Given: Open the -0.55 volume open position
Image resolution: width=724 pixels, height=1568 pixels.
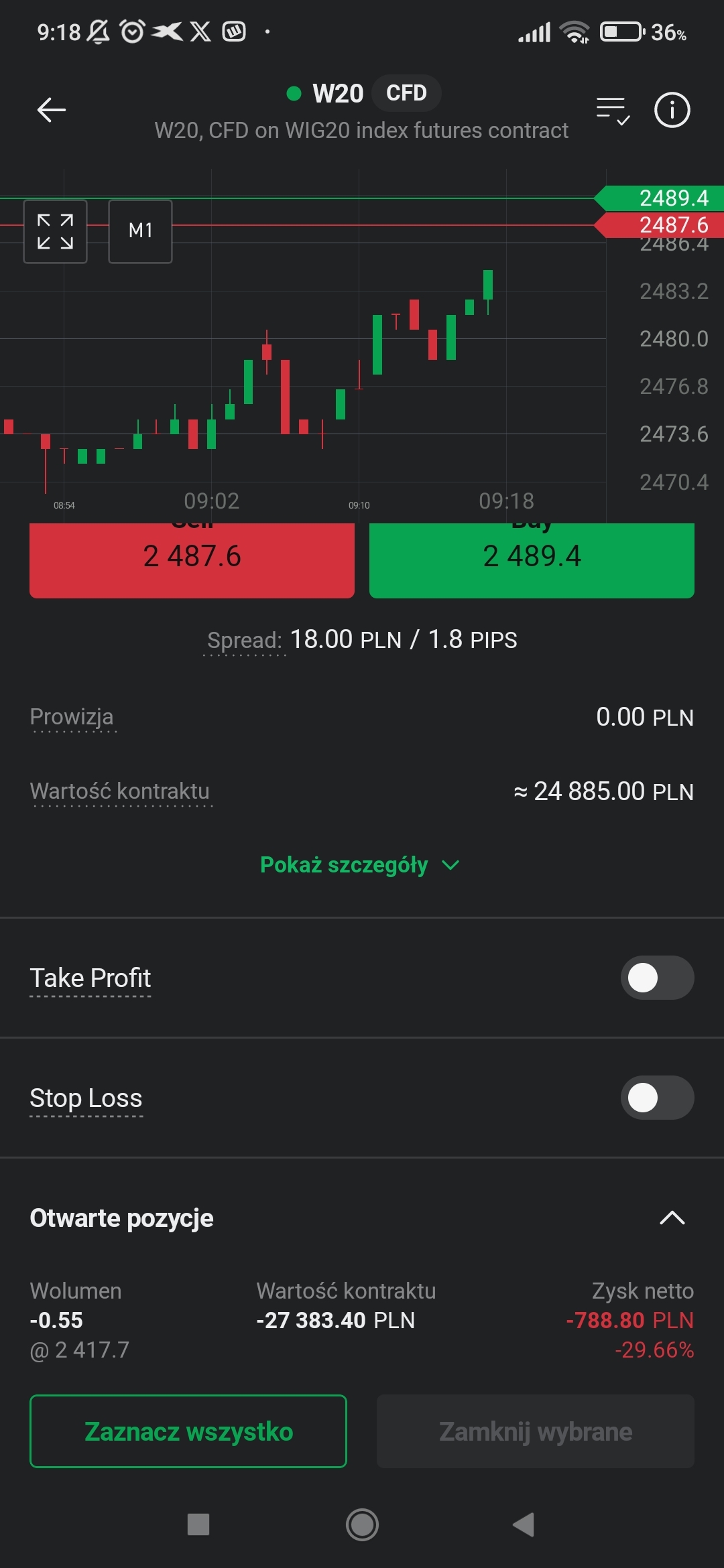Looking at the screenshot, I should (x=361, y=1320).
